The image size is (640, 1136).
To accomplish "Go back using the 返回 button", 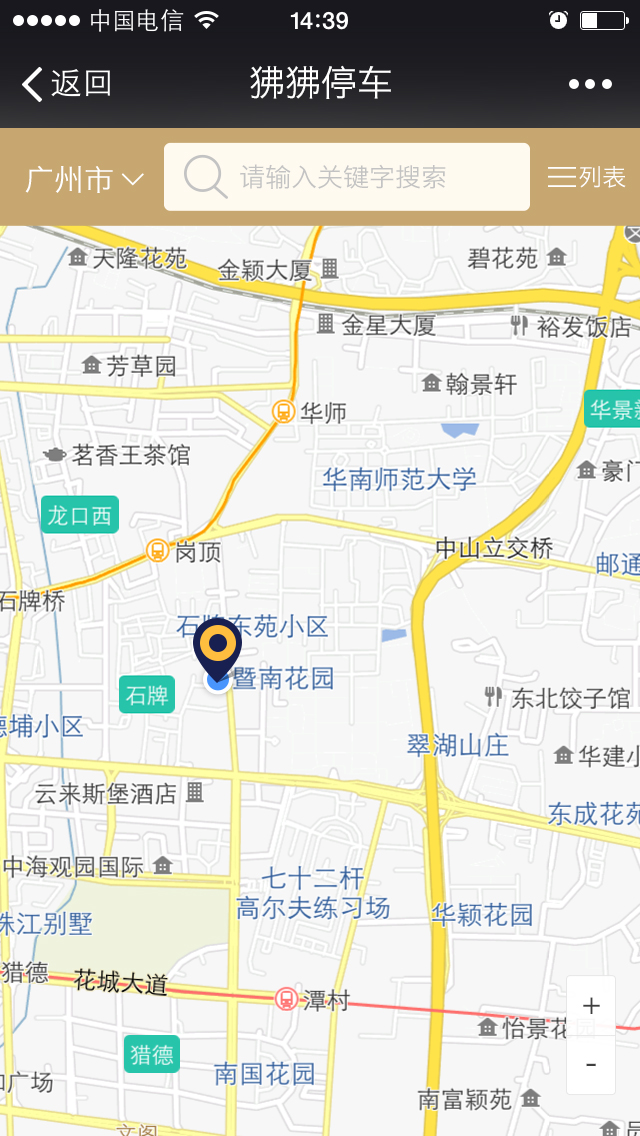I will tap(66, 84).
